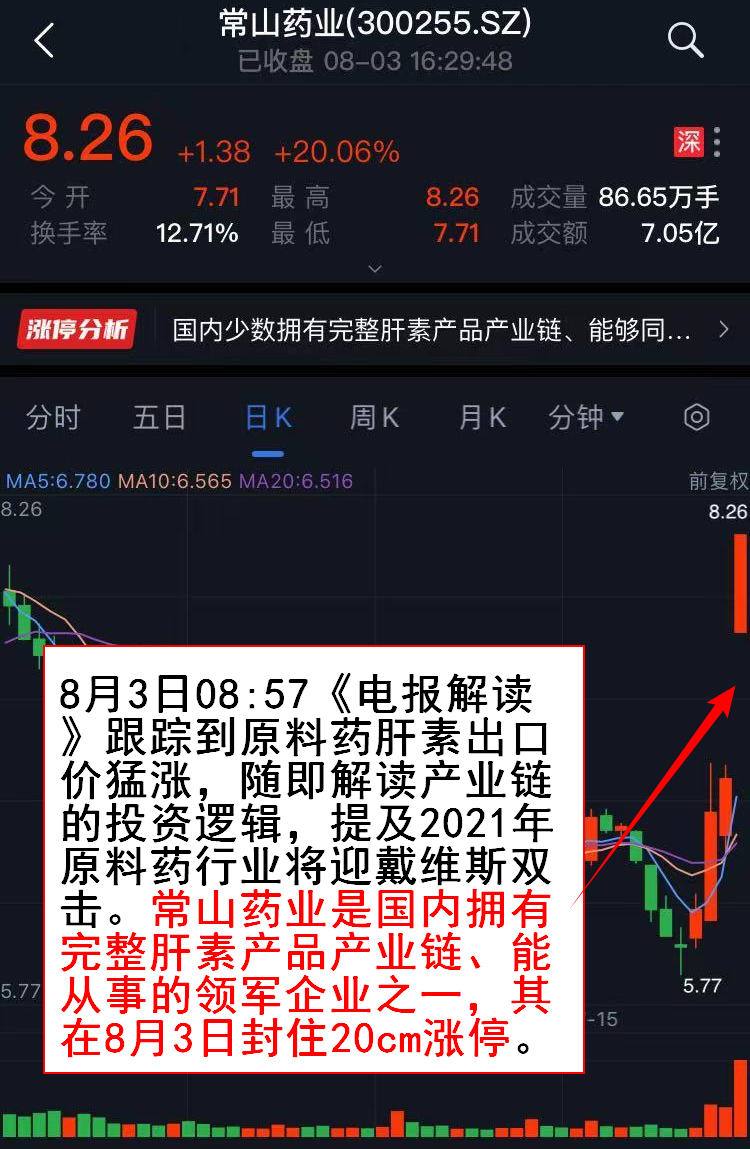Screen dimensions: 750x1149
Task: Open the chart settings hexagon icon
Action: pyautogui.click(x=696, y=418)
